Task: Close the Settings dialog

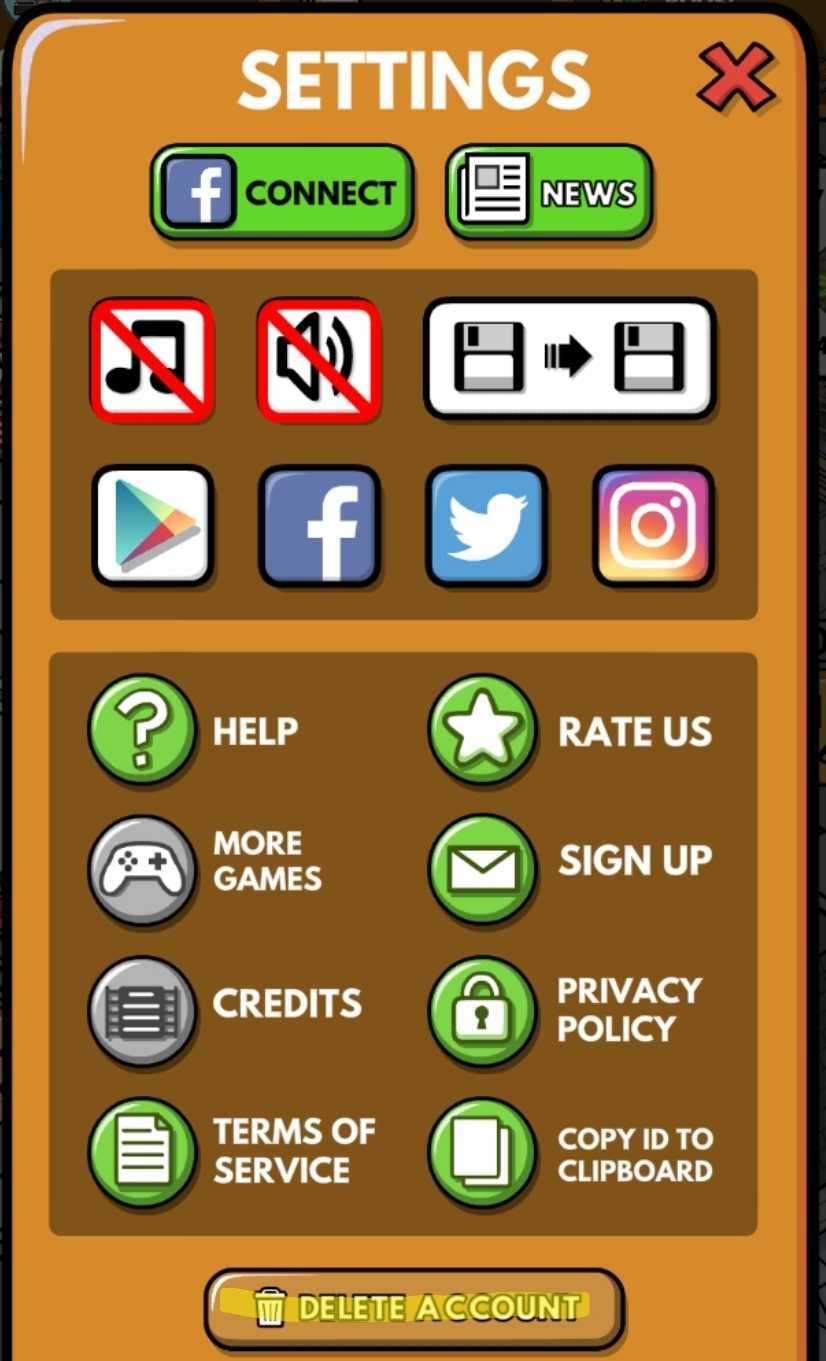Action: coord(736,77)
